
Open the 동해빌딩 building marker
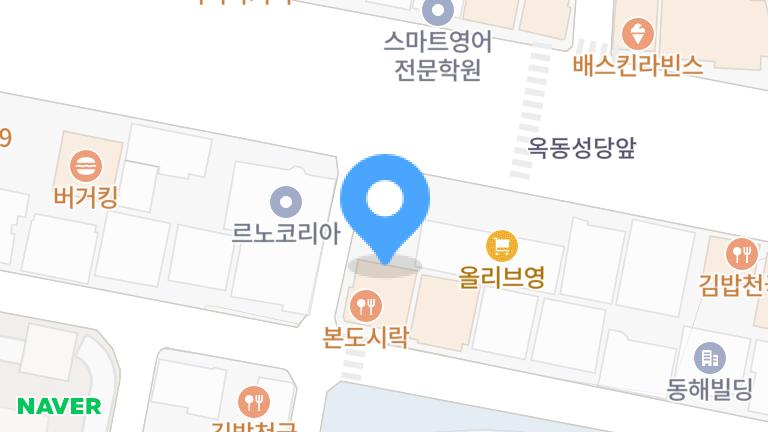coord(709,357)
